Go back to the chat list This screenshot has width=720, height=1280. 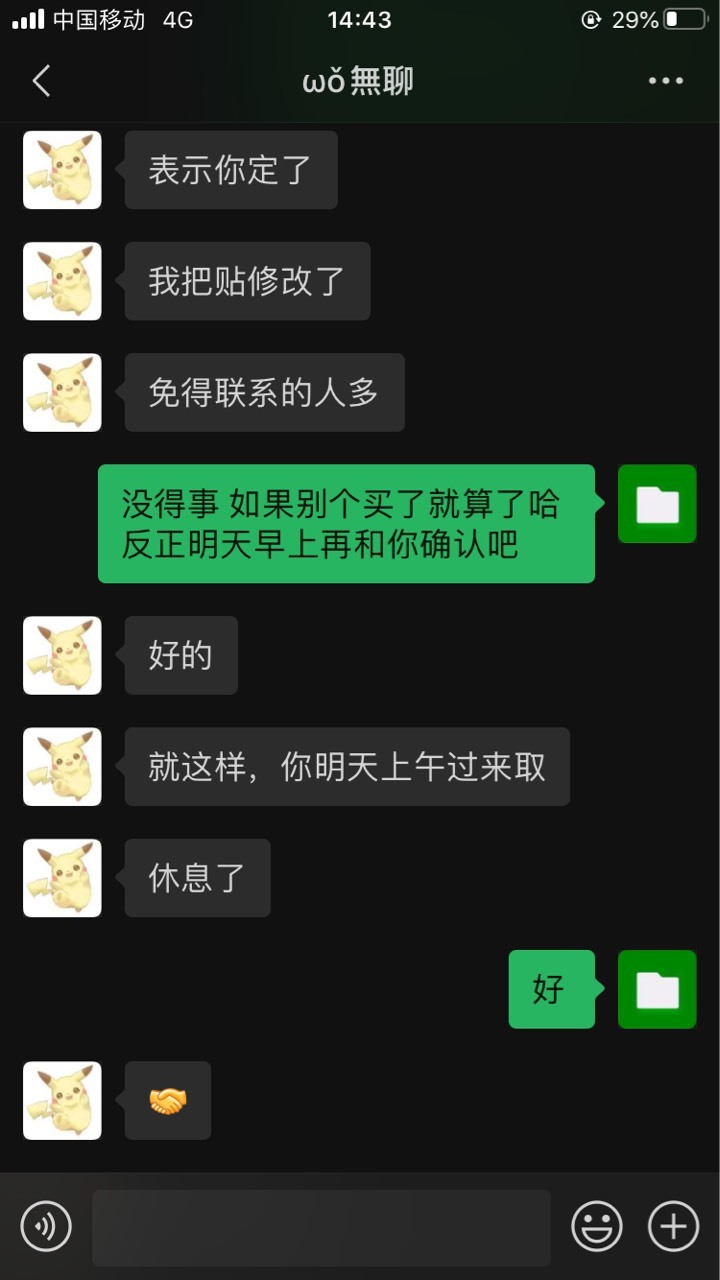coord(41,81)
